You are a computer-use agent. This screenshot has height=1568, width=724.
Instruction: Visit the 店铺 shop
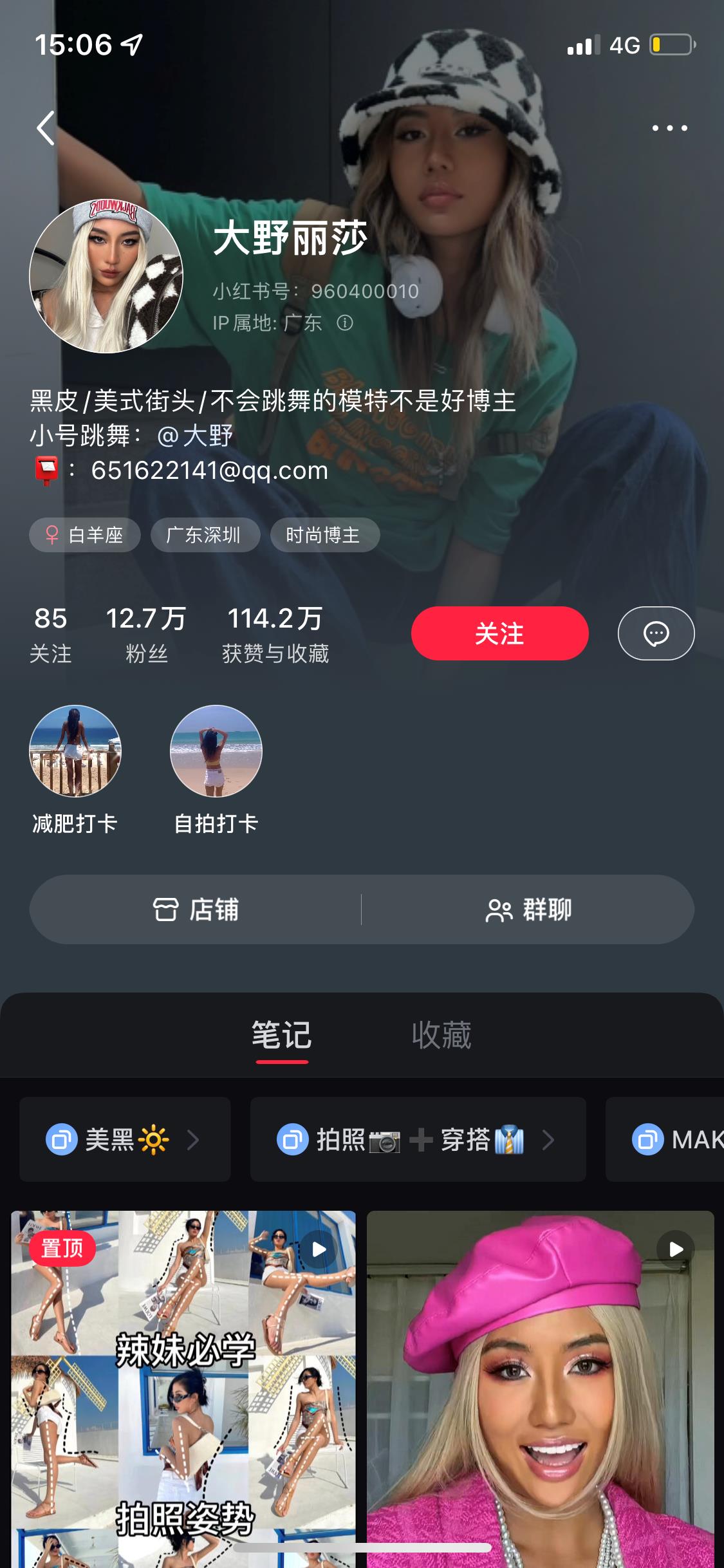pyautogui.click(x=196, y=910)
